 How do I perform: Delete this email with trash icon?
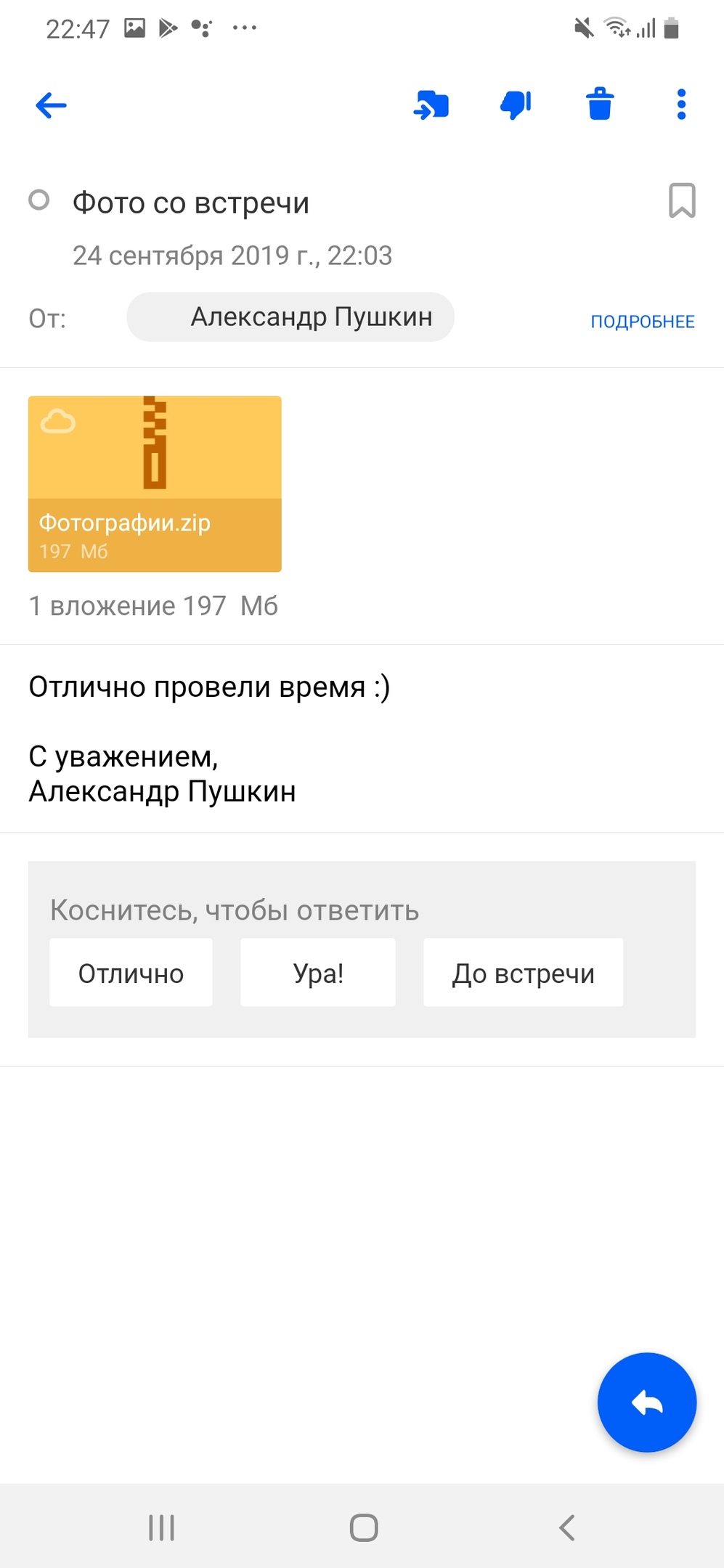coord(600,104)
